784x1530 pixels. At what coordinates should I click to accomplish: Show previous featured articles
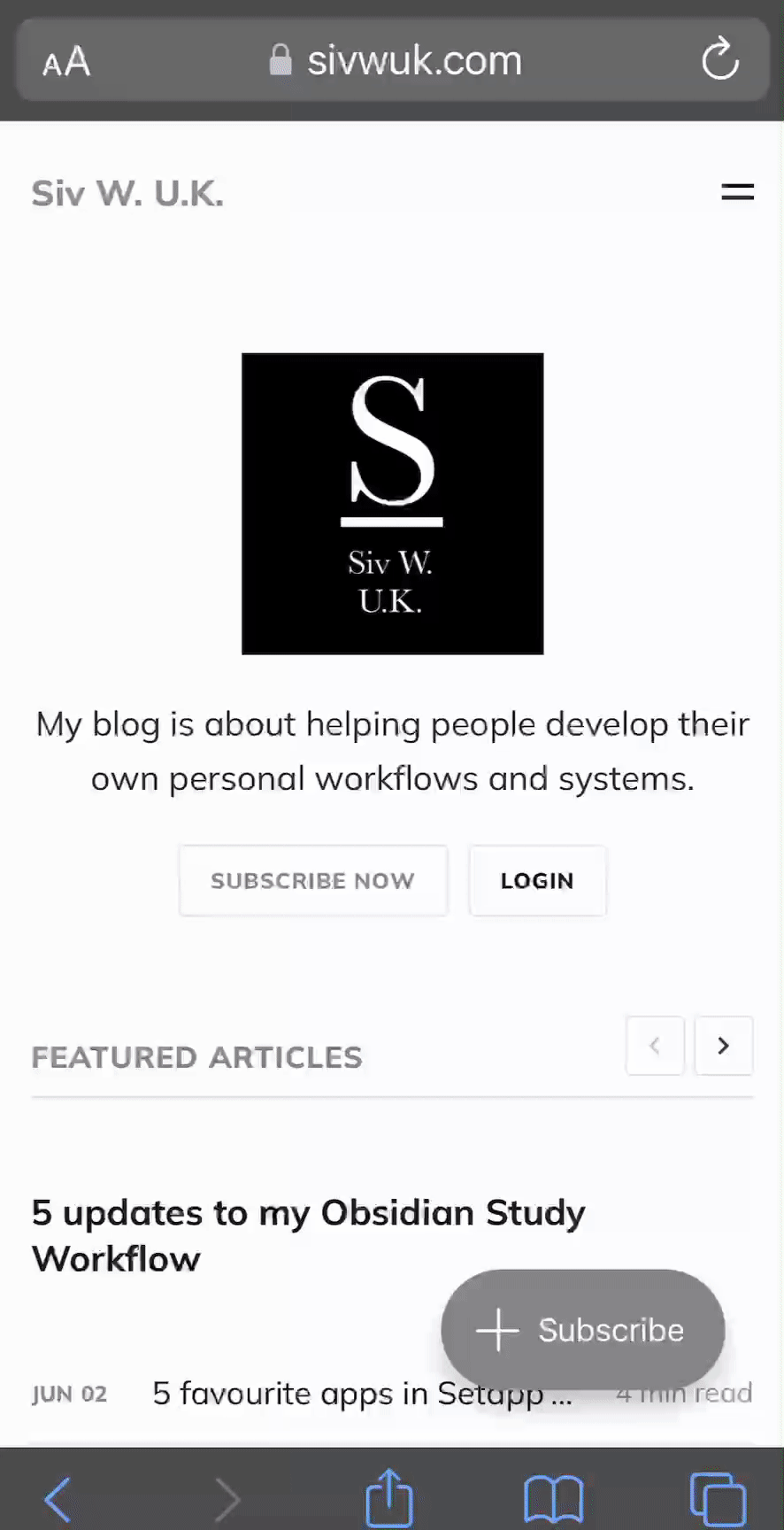point(655,1046)
